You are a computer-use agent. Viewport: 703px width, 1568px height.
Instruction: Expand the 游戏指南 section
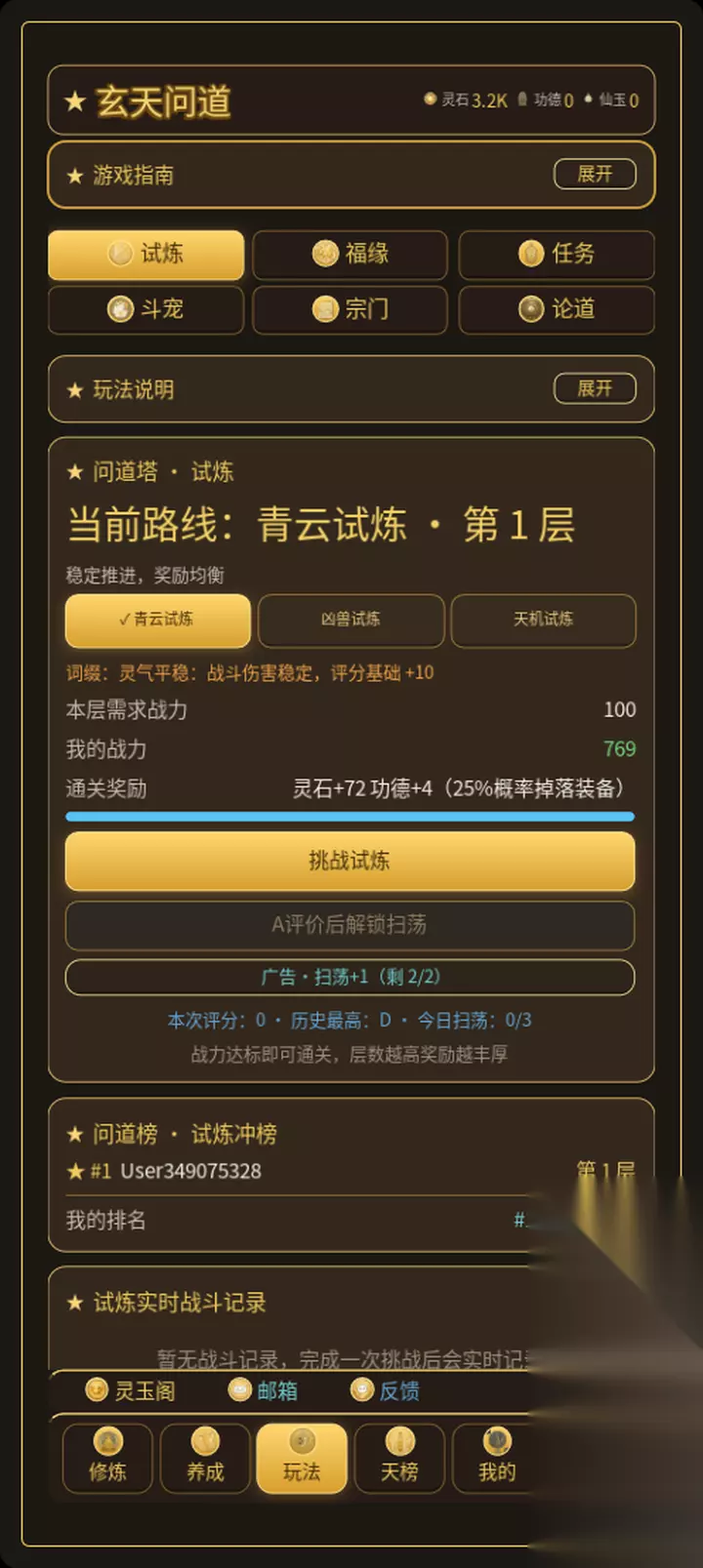coord(595,174)
